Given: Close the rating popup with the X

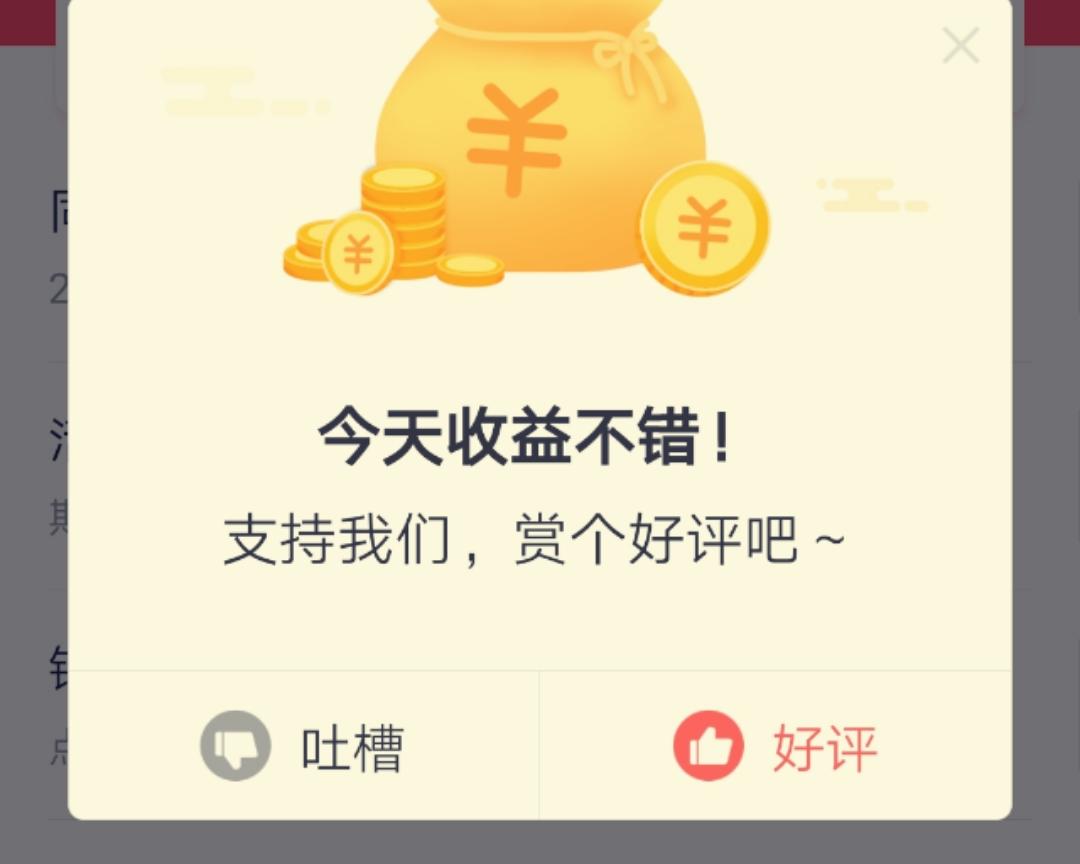Looking at the screenshot, I should pos(960,45).
